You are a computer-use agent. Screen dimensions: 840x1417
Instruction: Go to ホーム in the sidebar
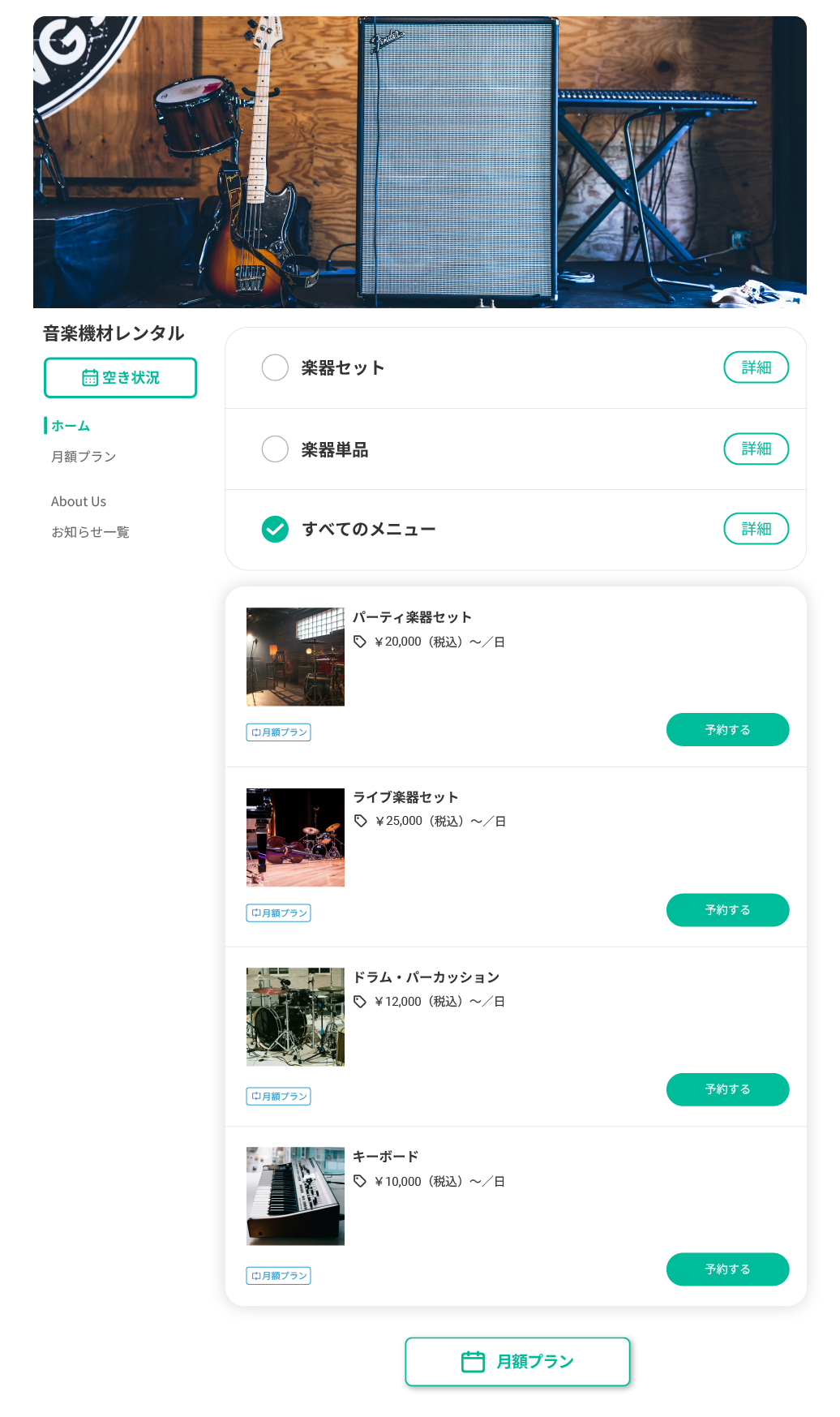click(x=71, y=426)
